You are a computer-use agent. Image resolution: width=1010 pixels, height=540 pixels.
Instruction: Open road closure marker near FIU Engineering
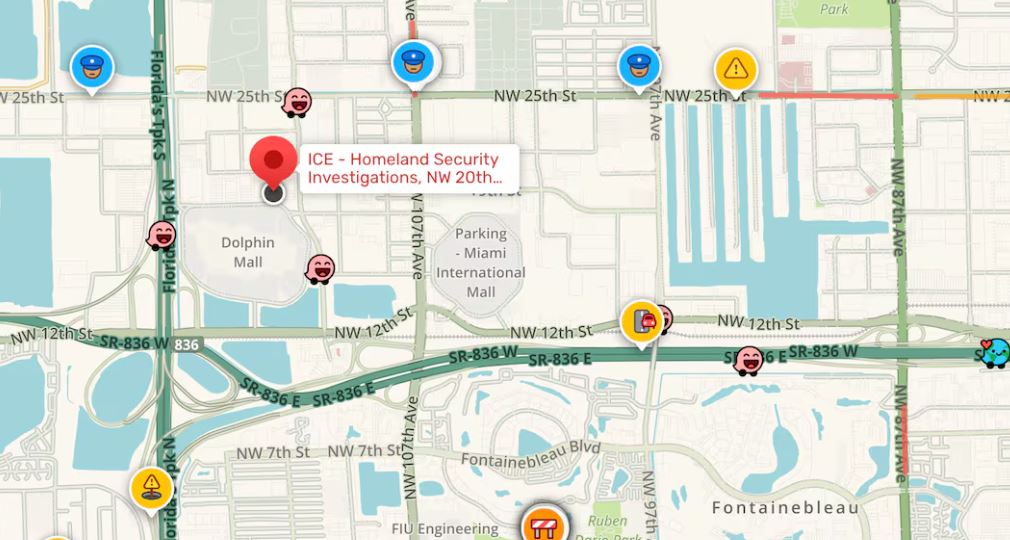(545, 524)
